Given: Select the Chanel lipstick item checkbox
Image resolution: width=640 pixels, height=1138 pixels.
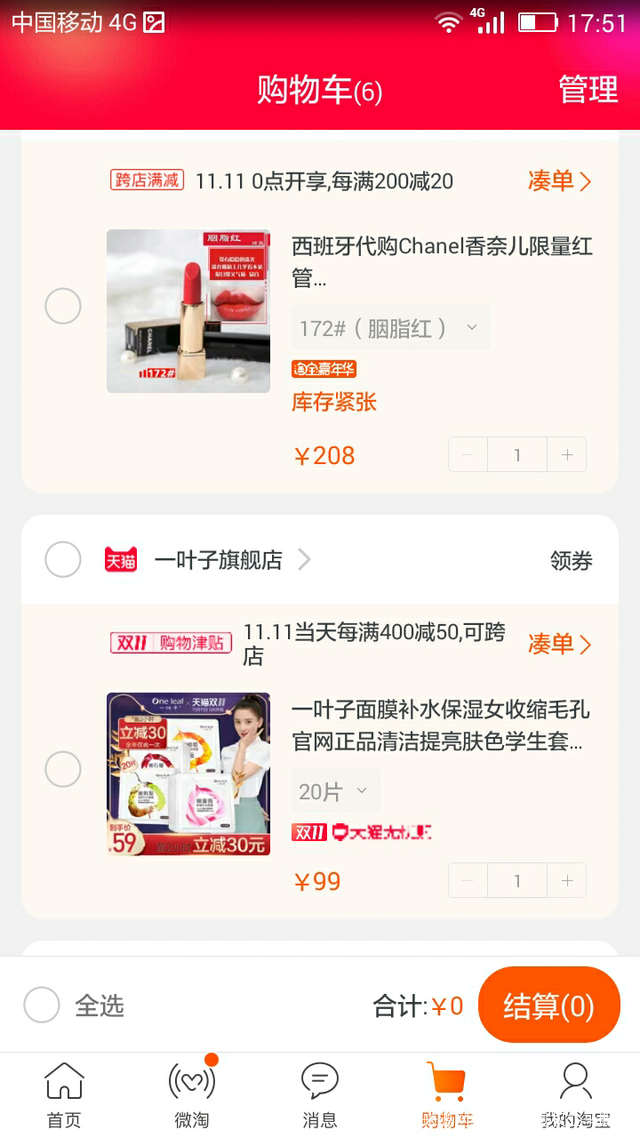Looking at the screenshot, I should pyautogui.click(x=63, y=306).
